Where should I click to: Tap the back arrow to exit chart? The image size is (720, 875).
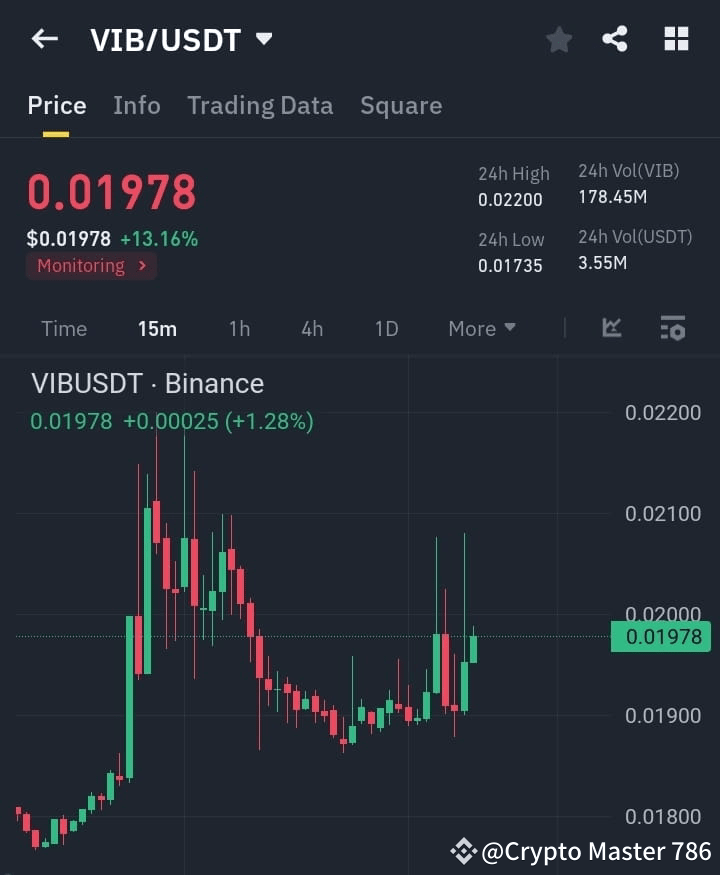tap(42, 38)
